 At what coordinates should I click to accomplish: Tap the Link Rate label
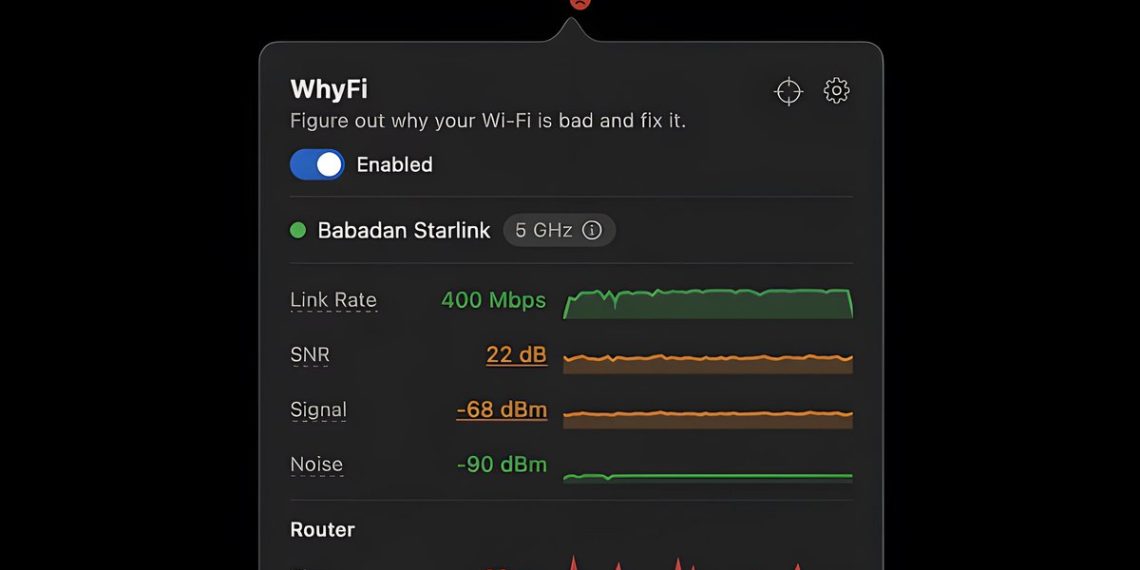pyautogui.click(x=333, y=300)
